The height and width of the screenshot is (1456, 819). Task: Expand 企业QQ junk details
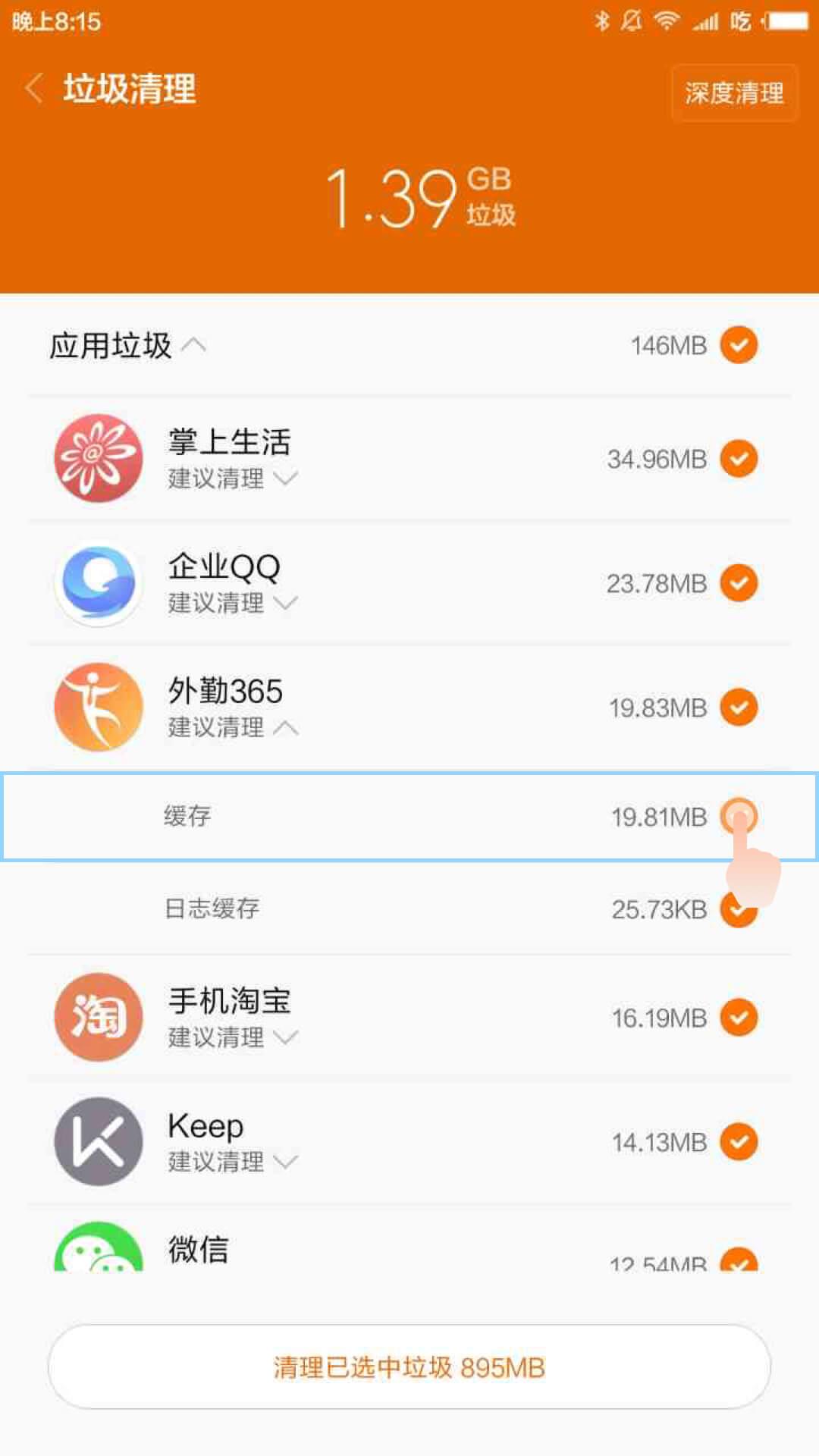(286, 603)
